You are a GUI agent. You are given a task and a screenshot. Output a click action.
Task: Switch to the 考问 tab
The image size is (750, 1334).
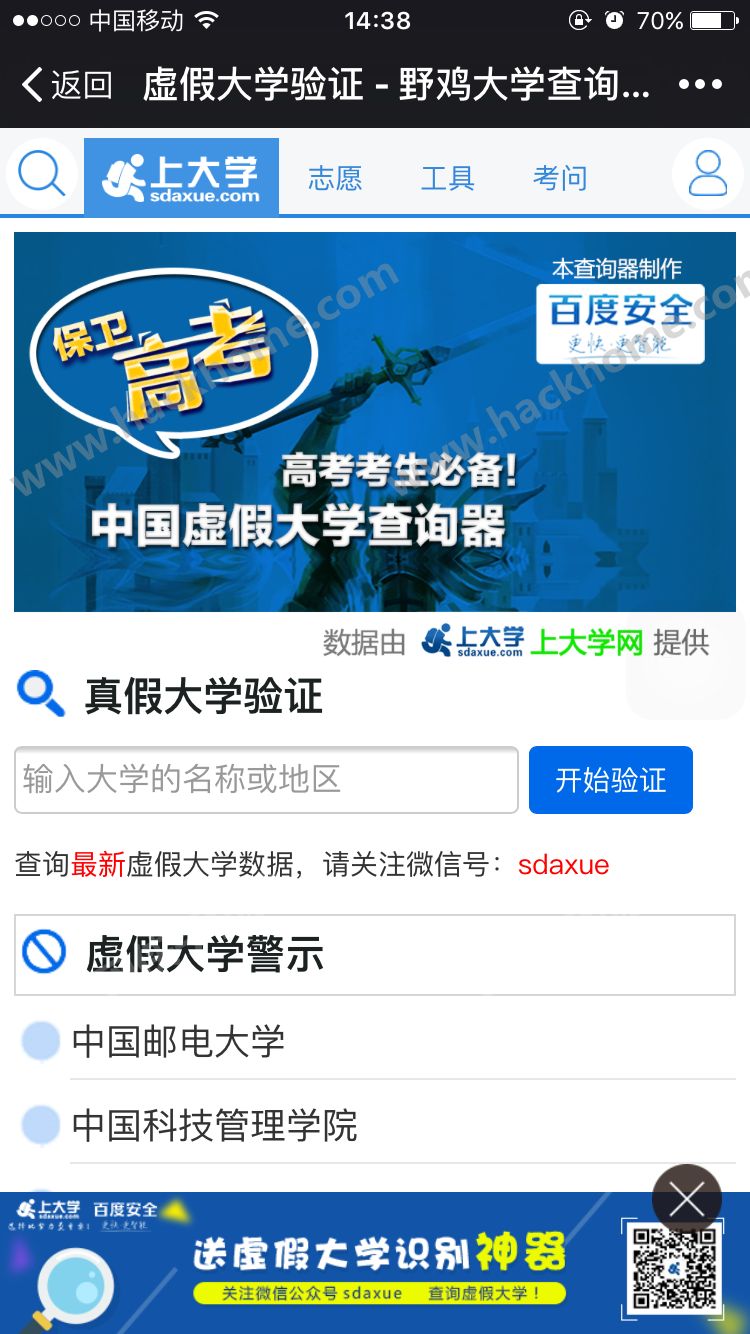(560, 178)
